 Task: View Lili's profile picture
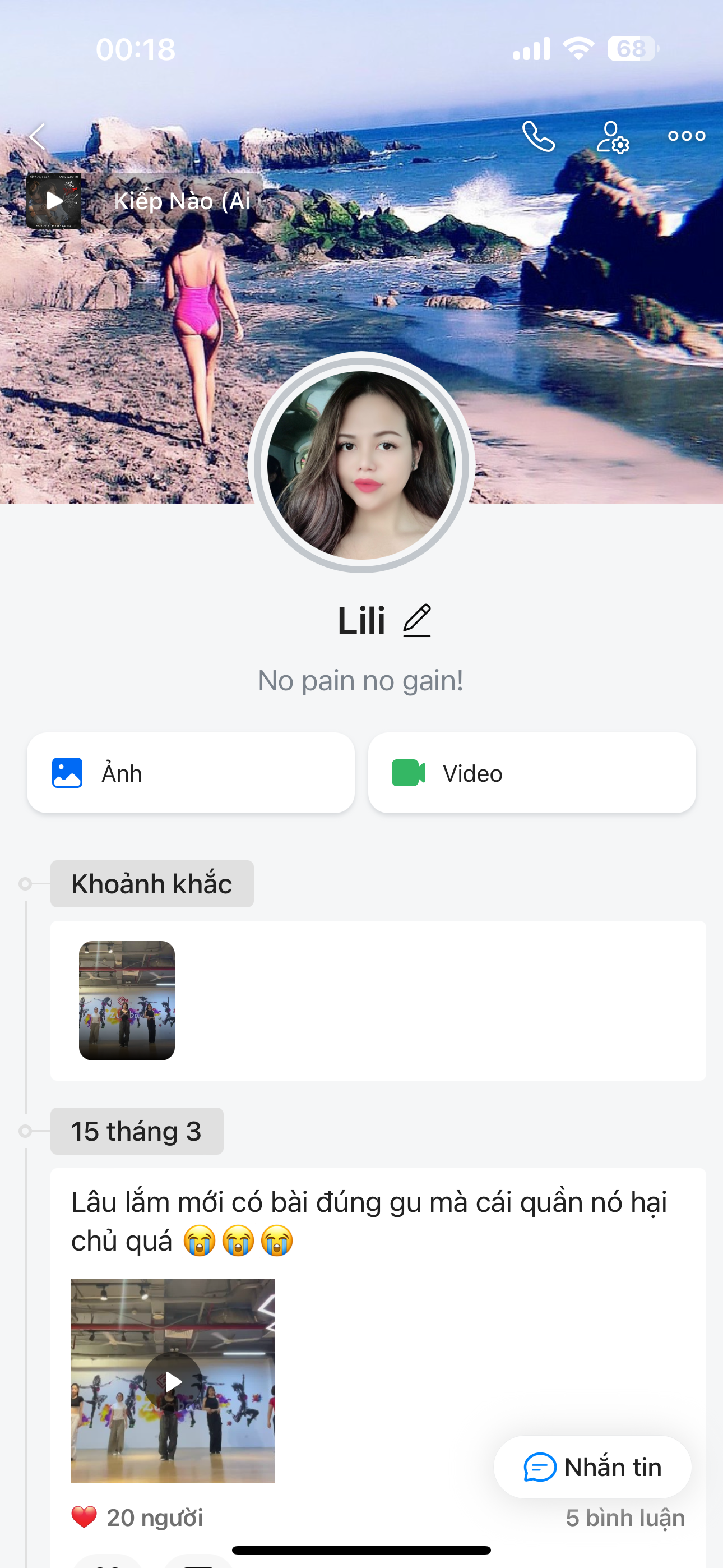coord(361,465)
